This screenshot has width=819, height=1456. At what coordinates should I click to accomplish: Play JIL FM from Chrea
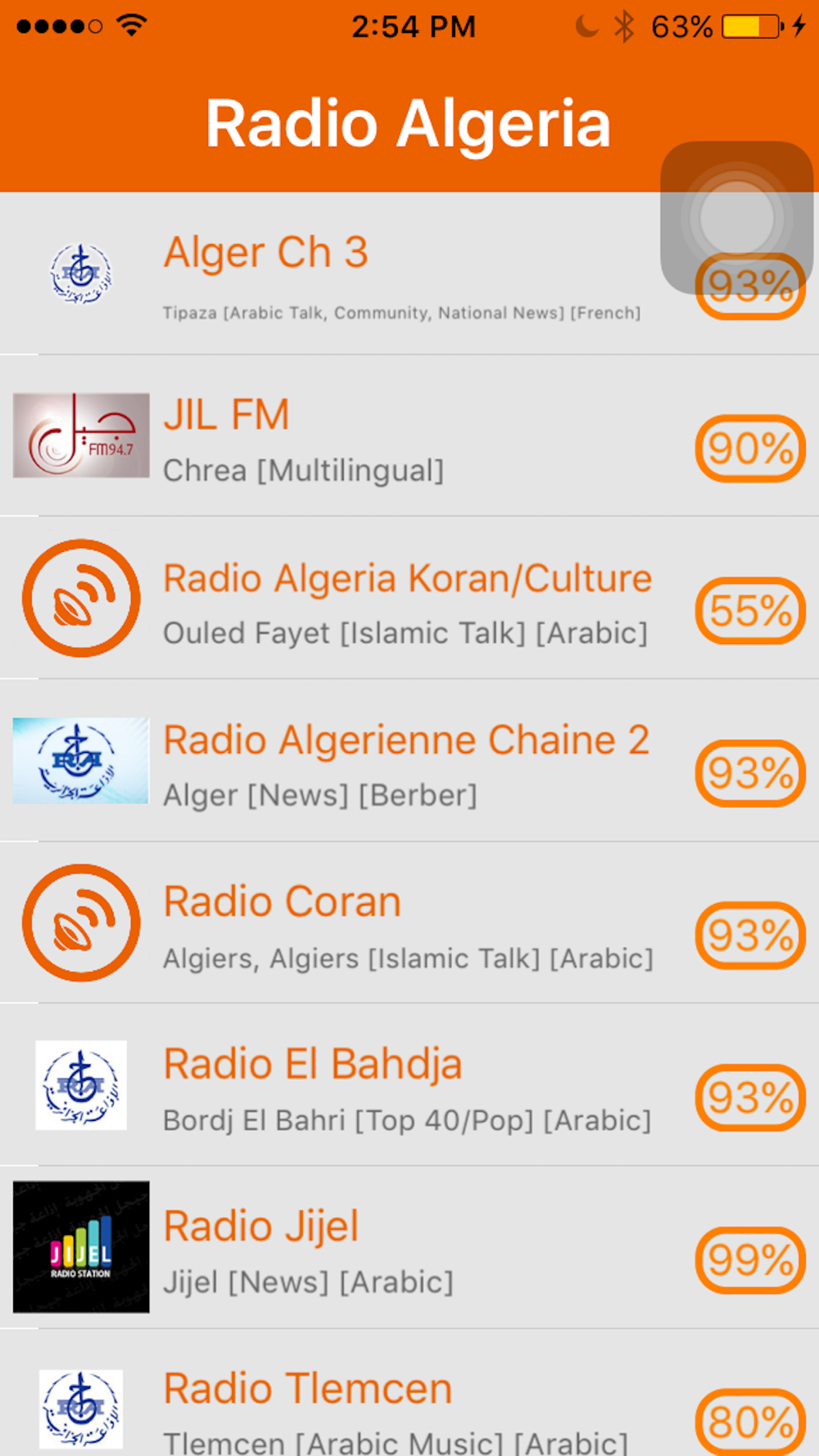coord(409,436)
